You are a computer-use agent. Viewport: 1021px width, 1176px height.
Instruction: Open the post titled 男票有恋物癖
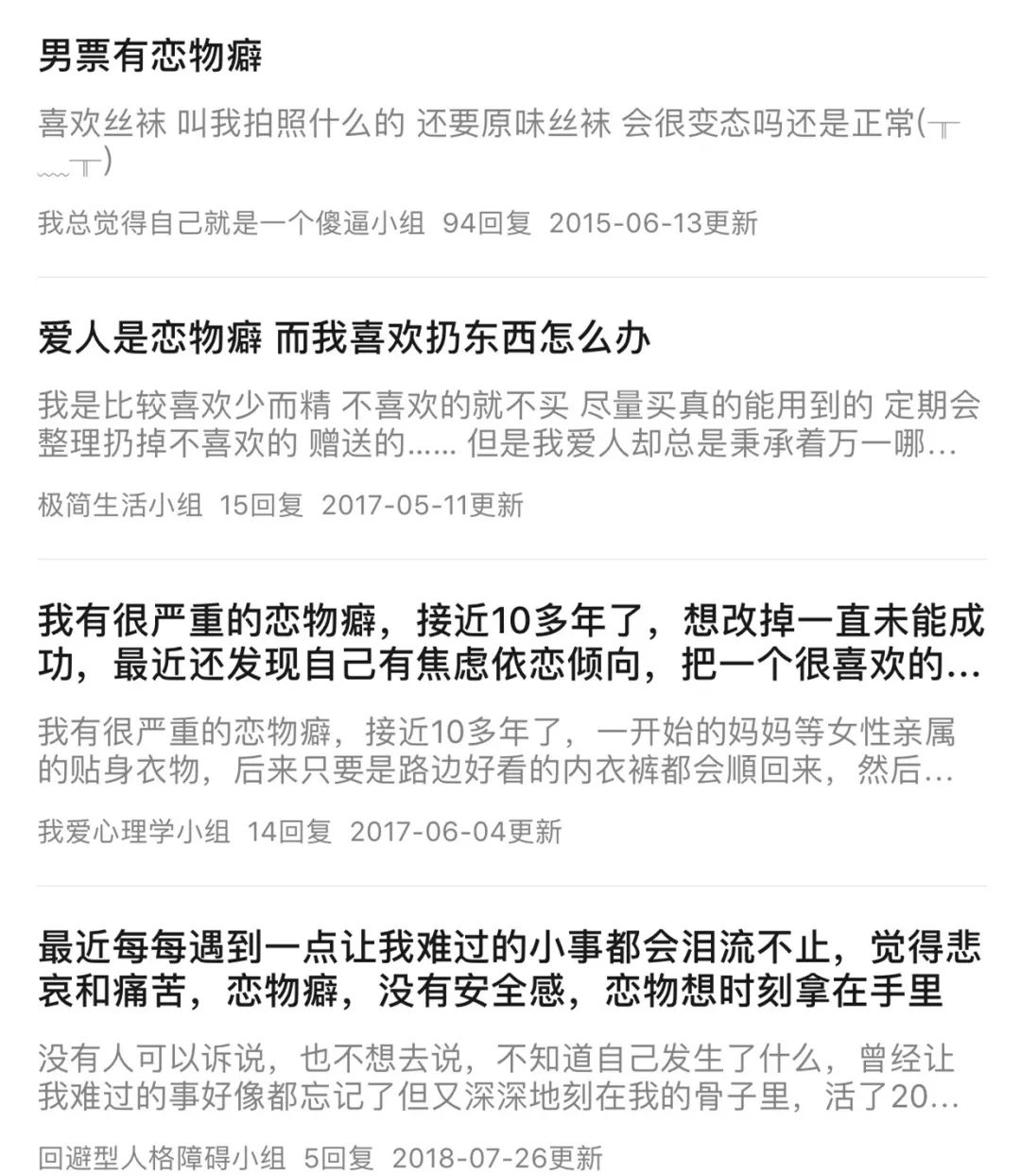149,58
